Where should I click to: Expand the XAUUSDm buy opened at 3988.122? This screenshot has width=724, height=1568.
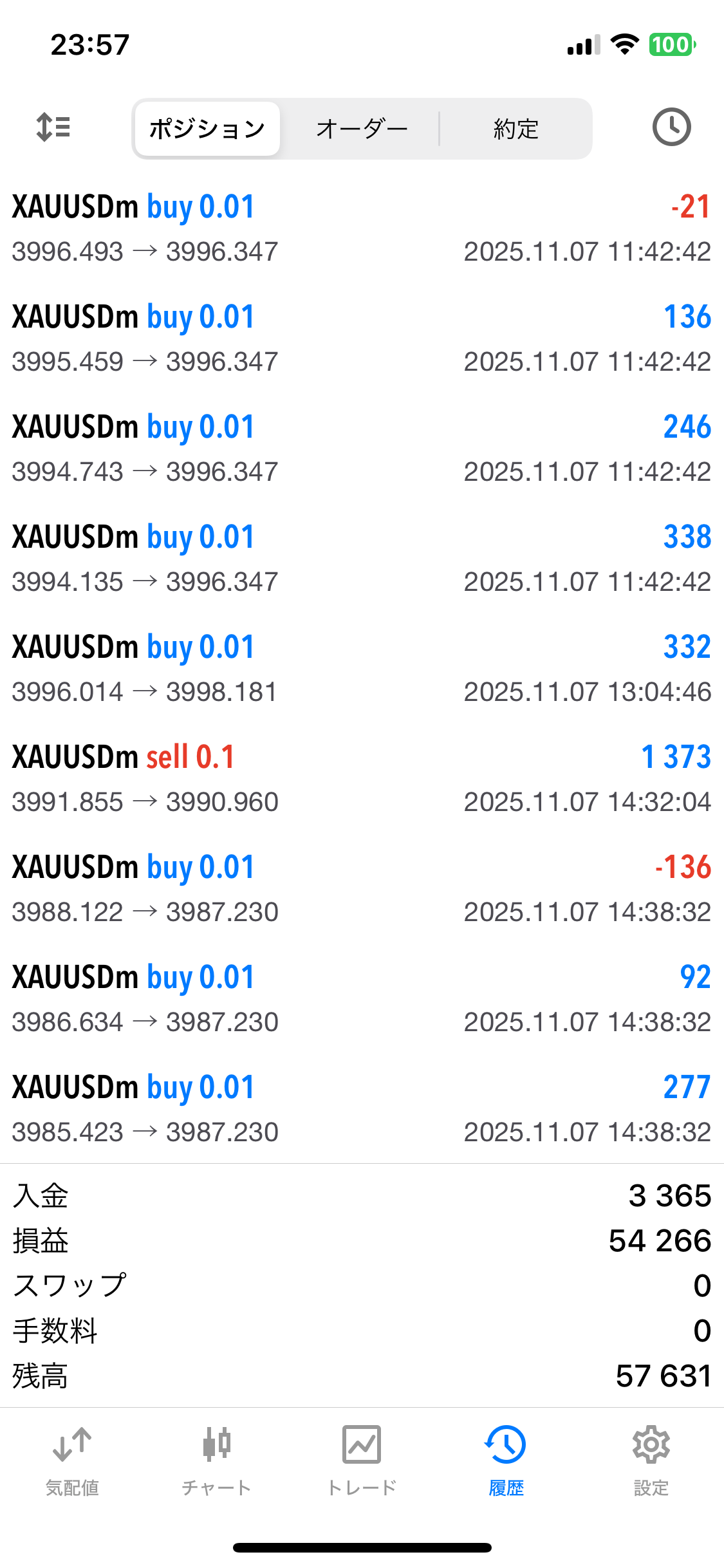pos(362,889)
